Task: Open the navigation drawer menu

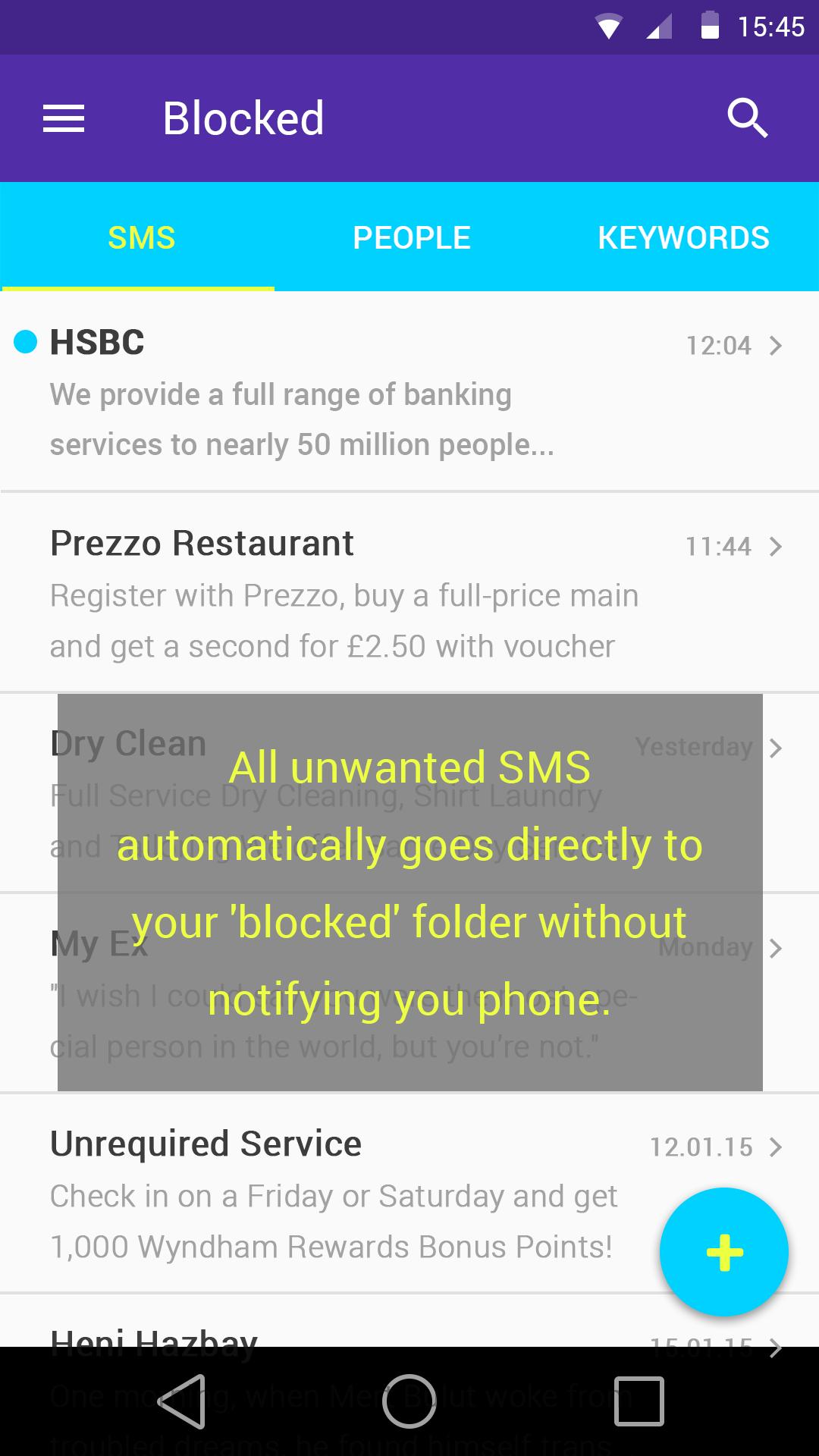Action: tap(63, 118)
